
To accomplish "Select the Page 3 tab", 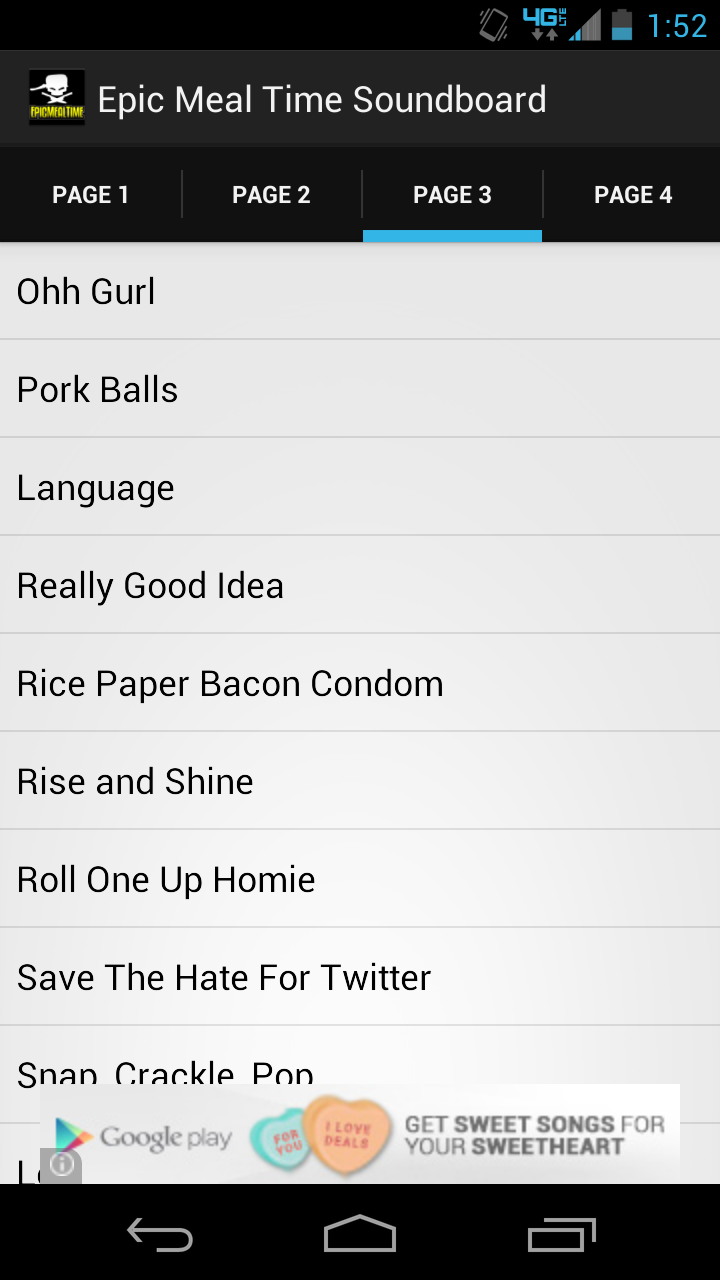I will tap(452, 195).
